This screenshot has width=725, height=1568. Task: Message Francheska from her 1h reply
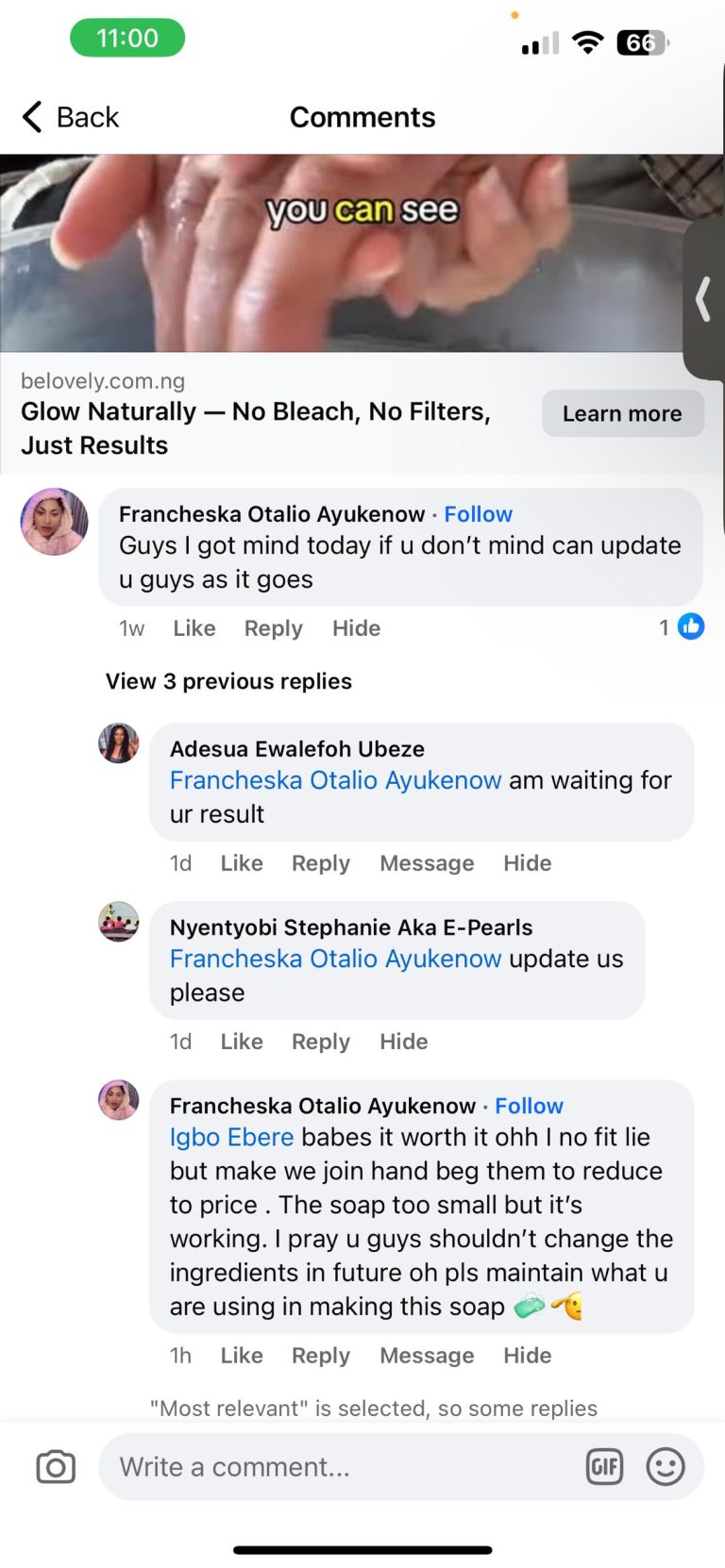tap(427, 1356)
